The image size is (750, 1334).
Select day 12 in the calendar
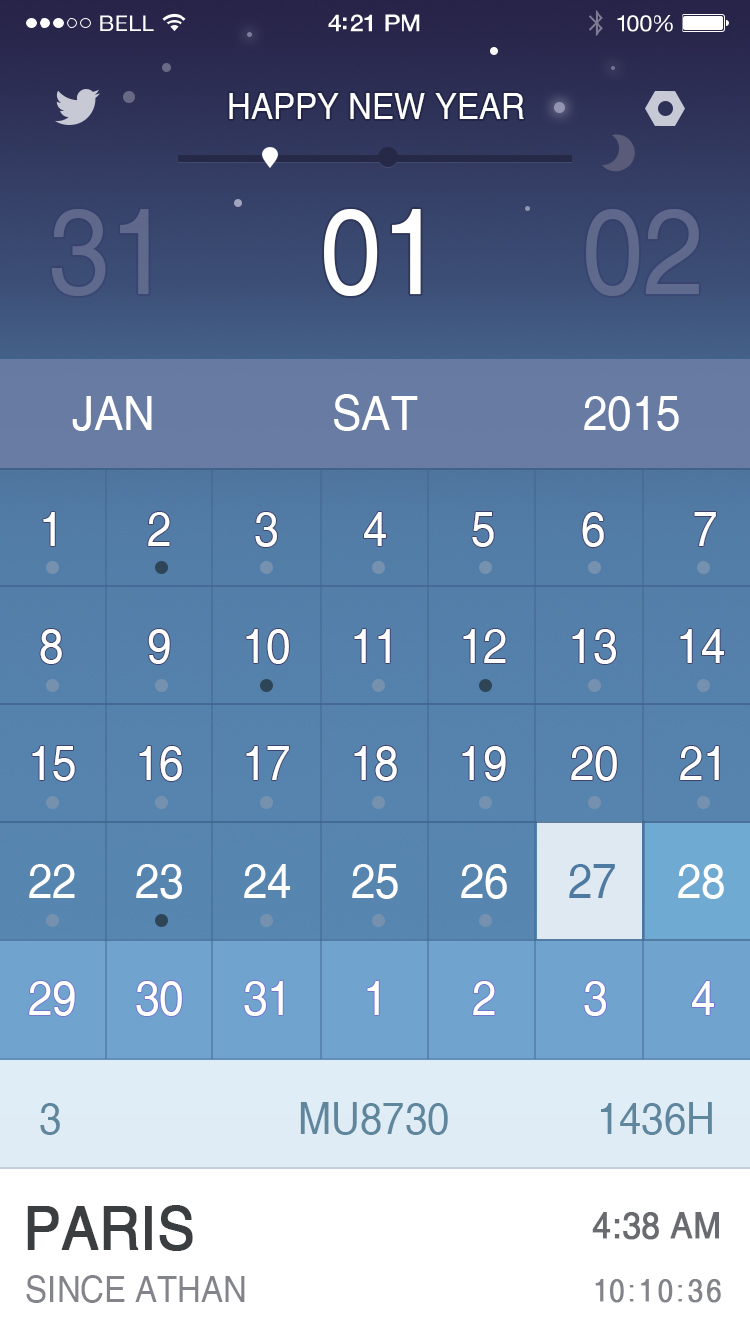(482, 646)
